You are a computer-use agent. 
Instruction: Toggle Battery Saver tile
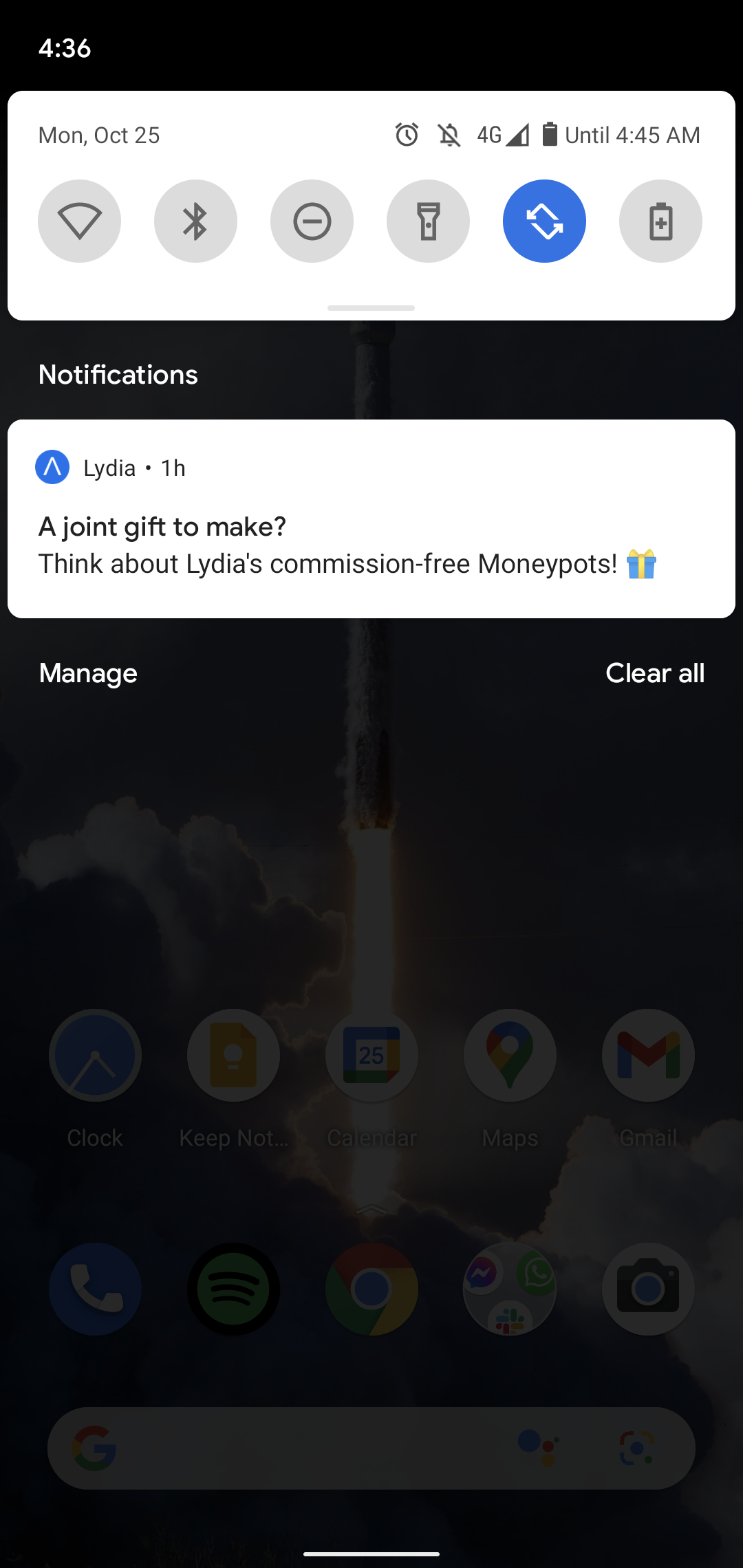click(660, 221)
